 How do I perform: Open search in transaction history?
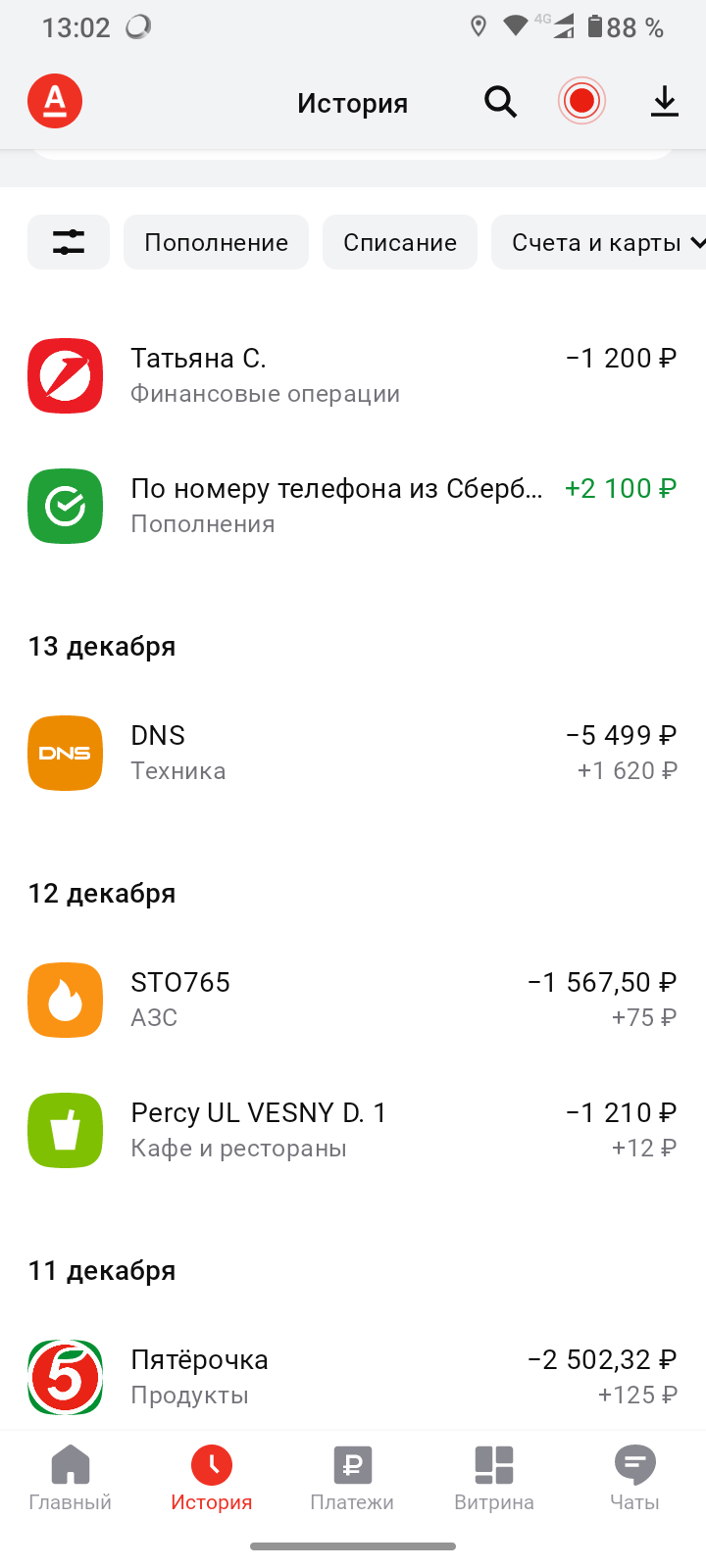point(500,102)
